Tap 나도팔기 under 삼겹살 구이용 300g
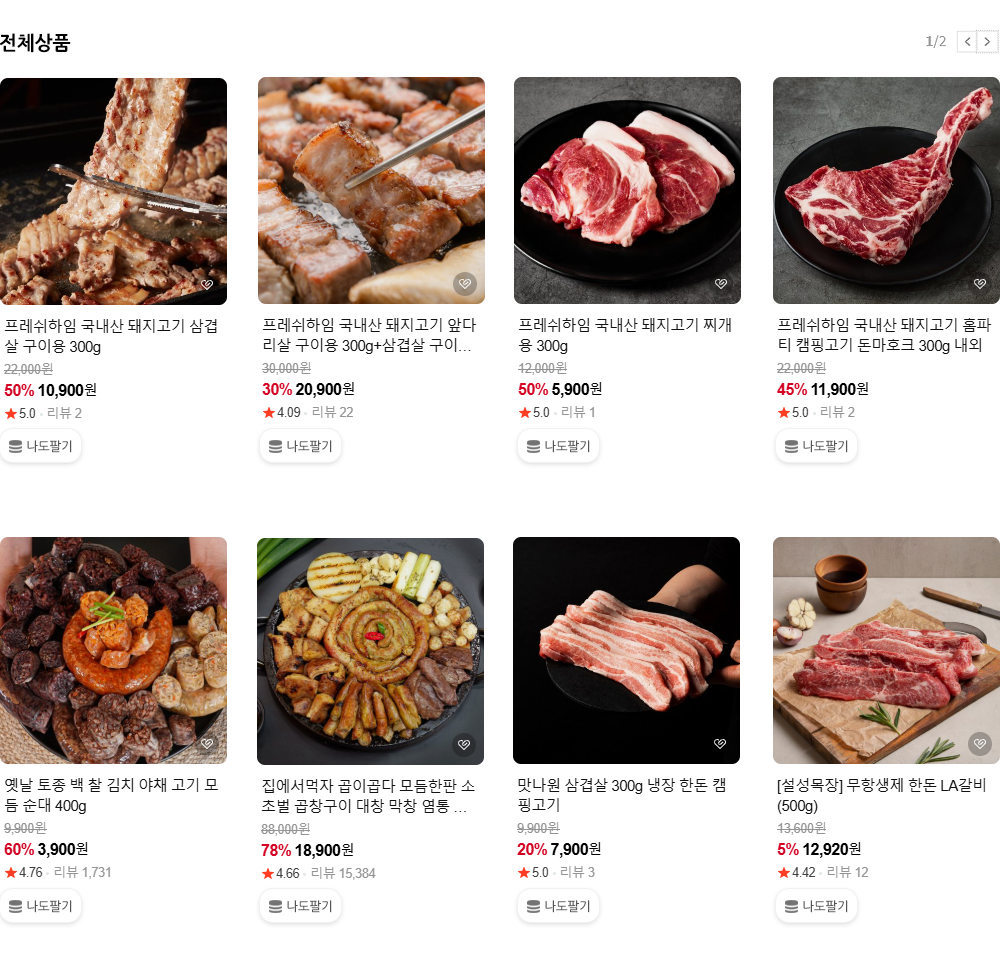Screen dimensions: 1000x970 pos(41,446)
